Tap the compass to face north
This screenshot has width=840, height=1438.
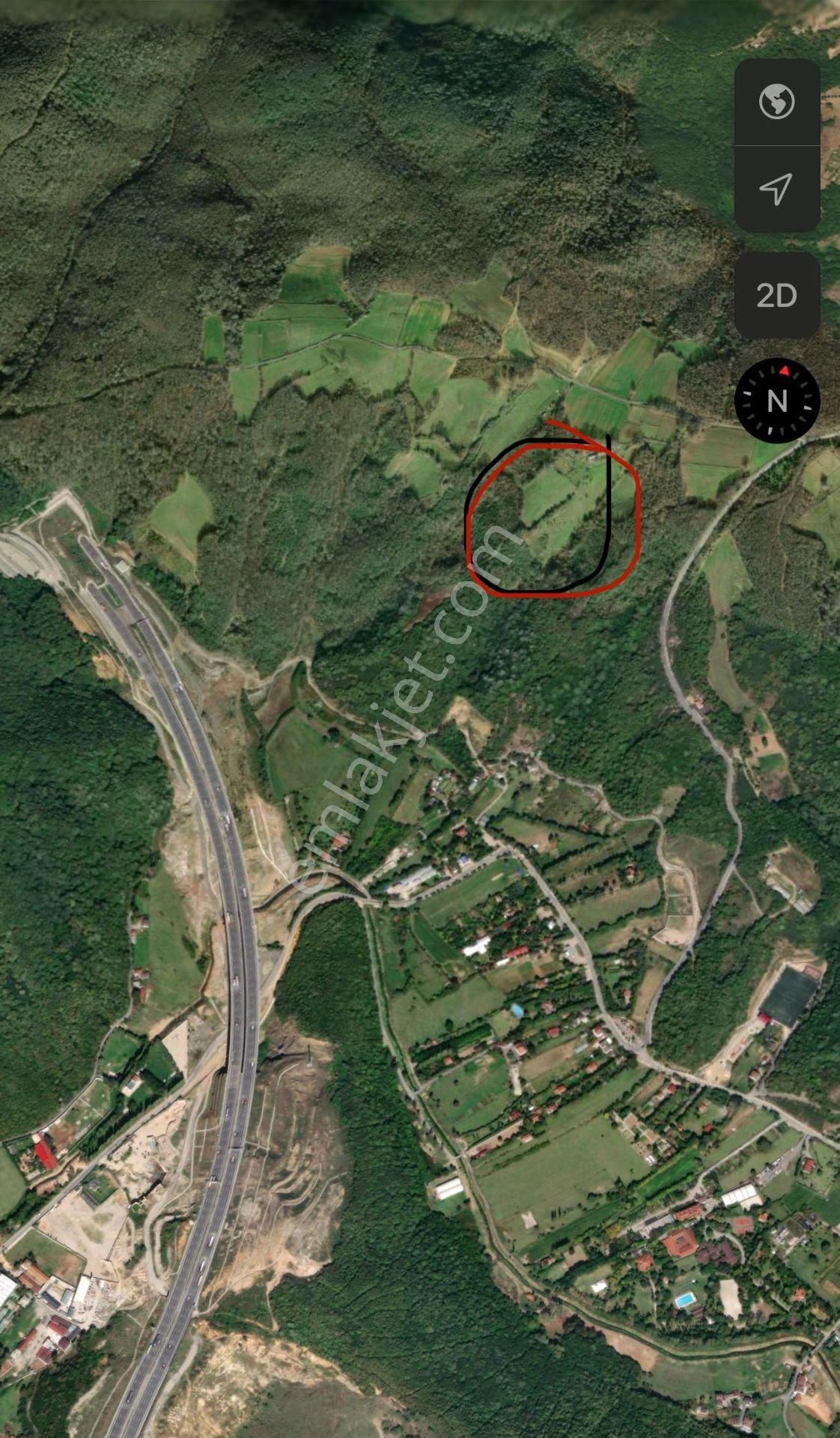point(776,401)
